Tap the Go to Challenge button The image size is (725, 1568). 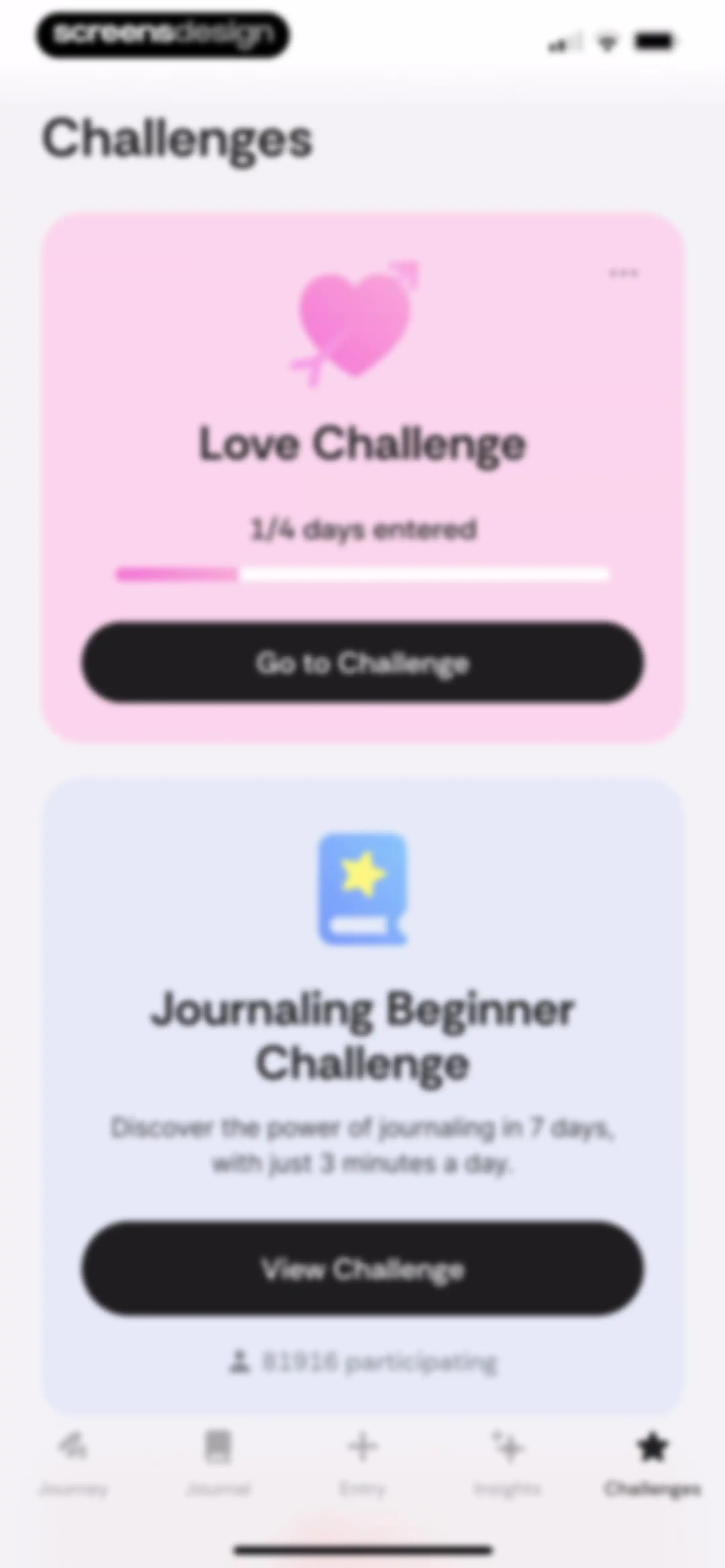point(363,662)
